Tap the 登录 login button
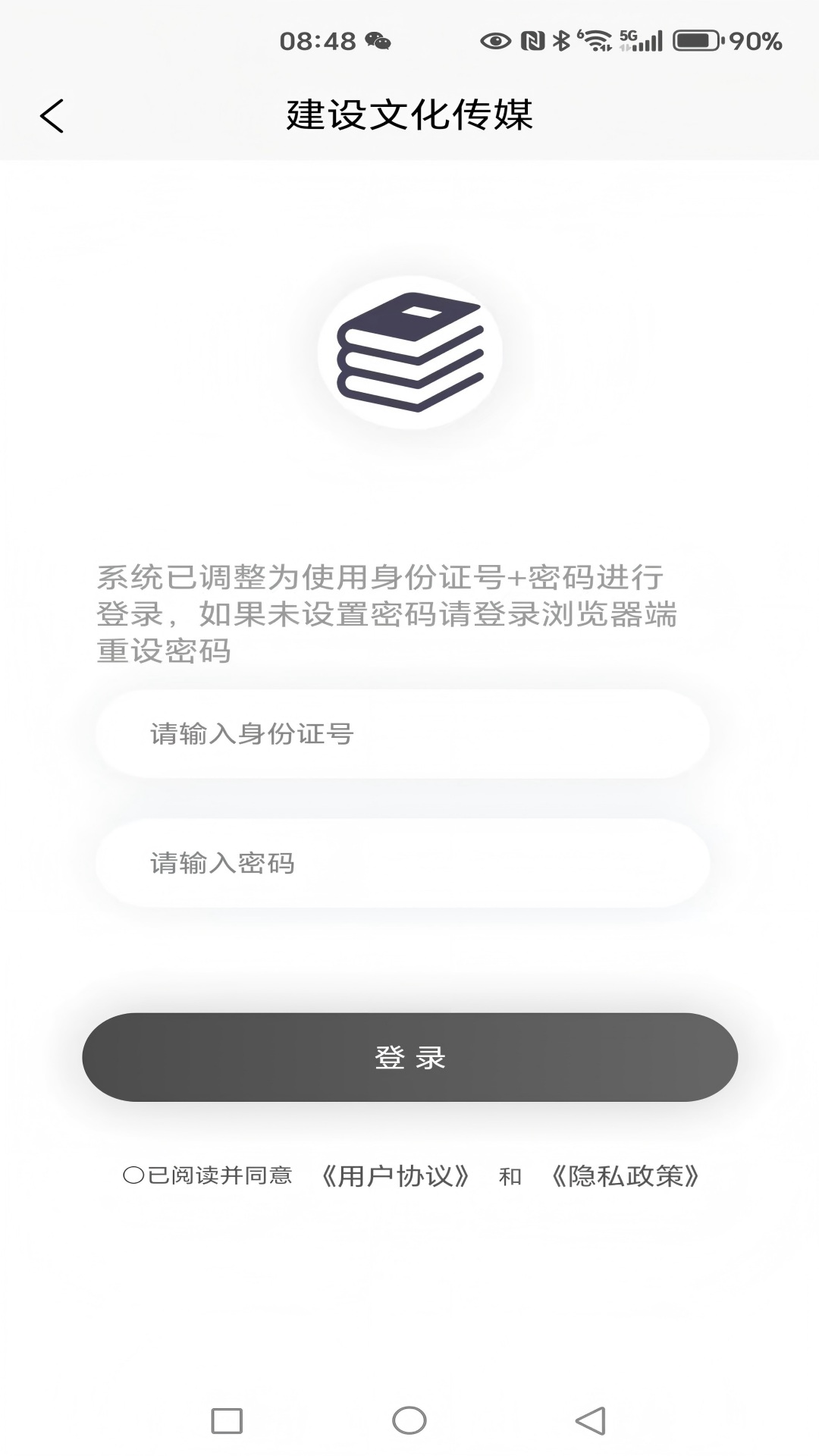This screenshot has height=1456, width=819. coord(409,1057)
